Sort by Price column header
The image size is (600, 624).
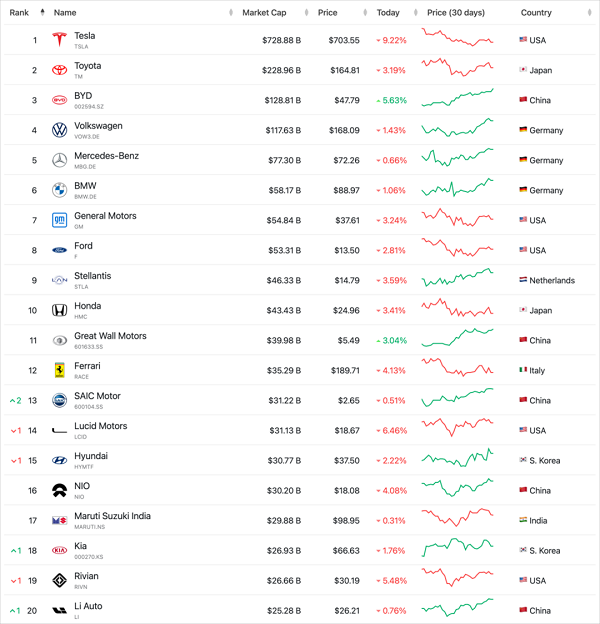coord(327,13)
